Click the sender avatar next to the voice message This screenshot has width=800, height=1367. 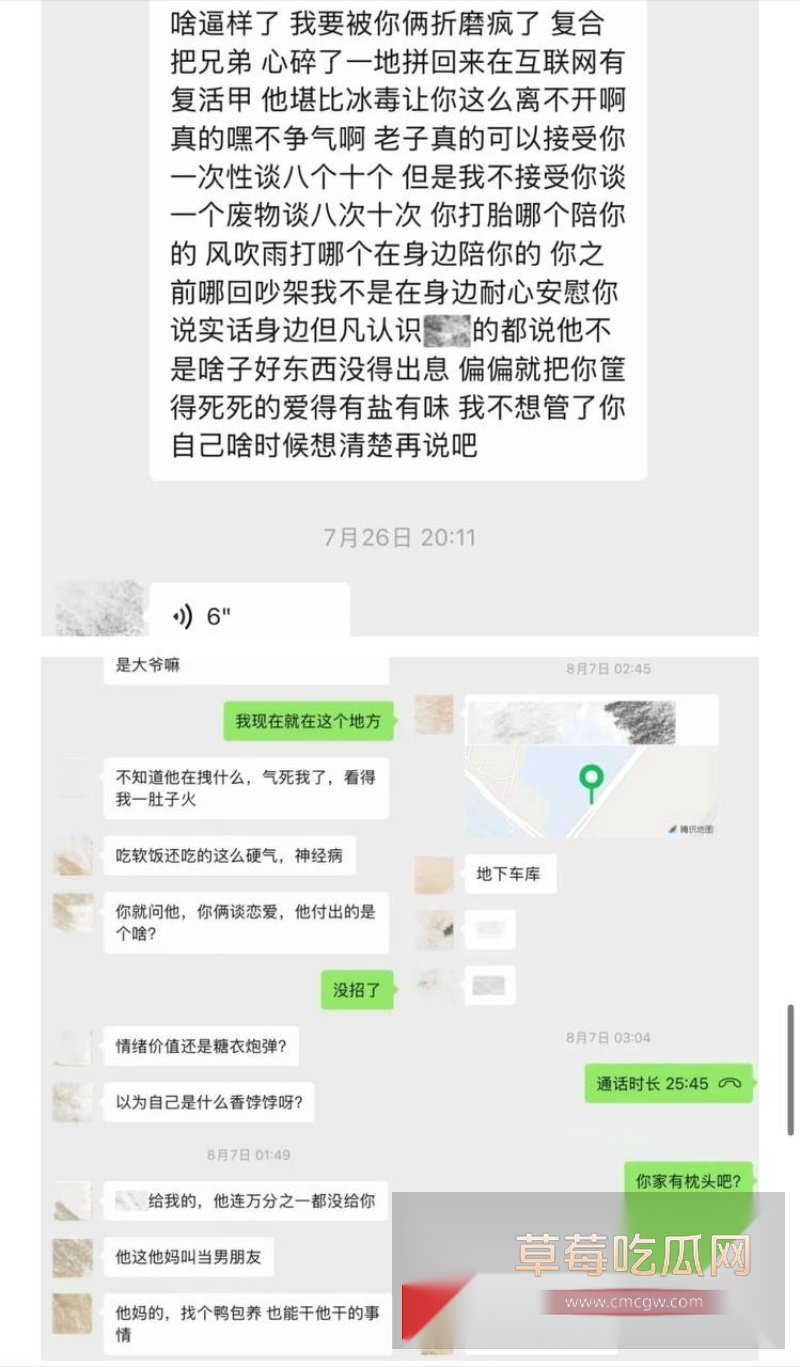[100, 610]
